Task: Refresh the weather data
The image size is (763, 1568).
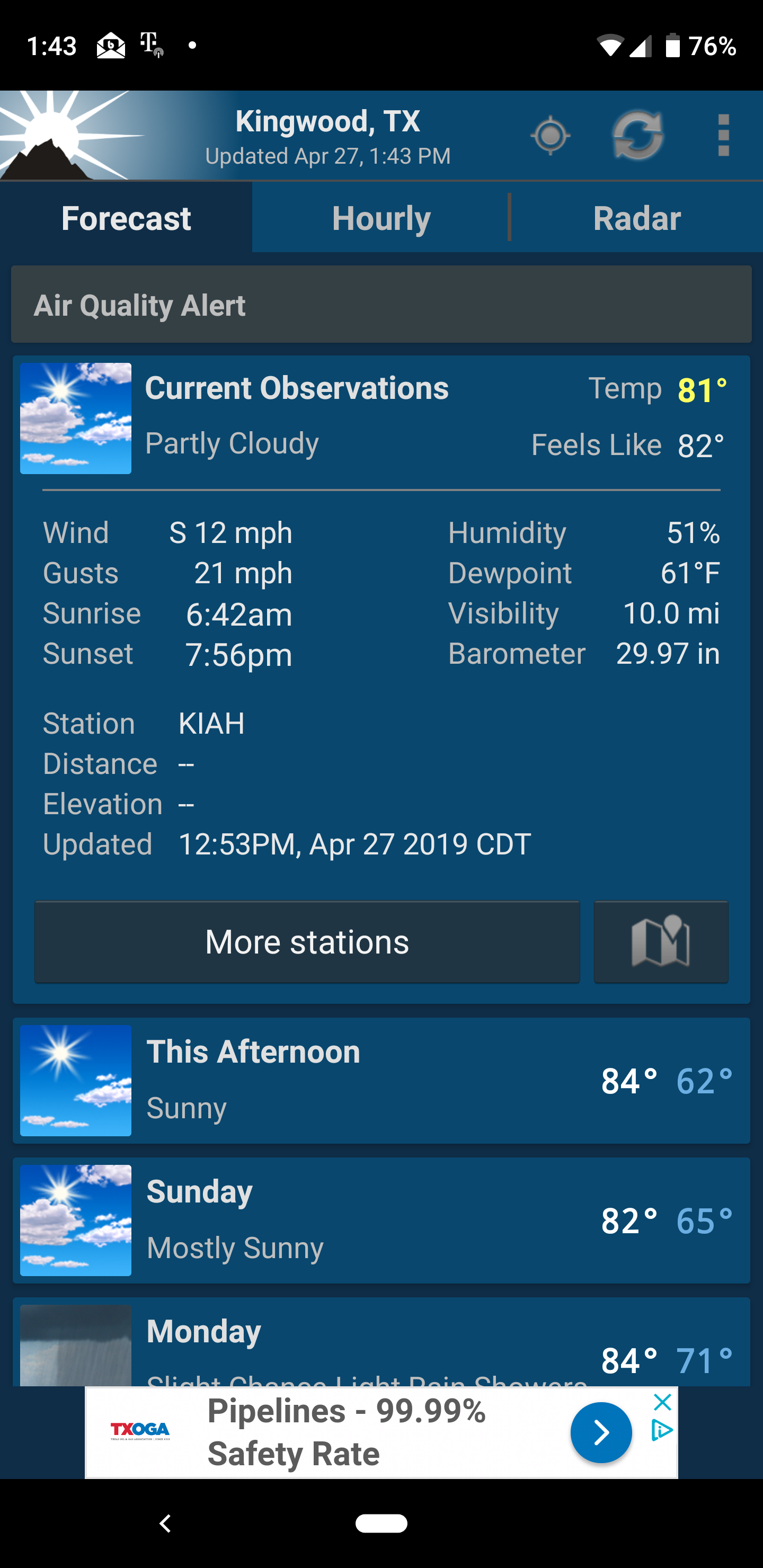Action: coord(637,135)
